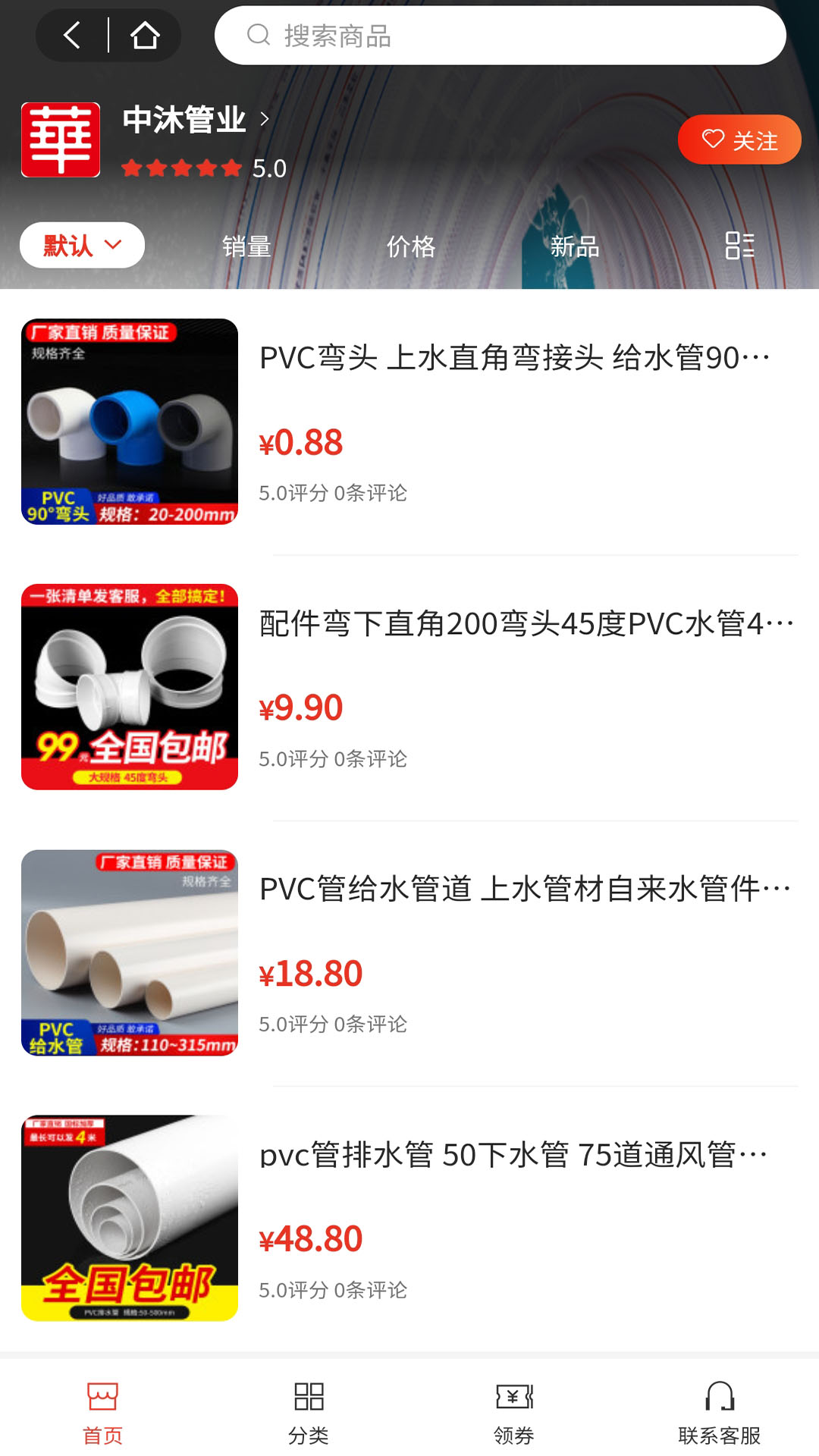Tap the back arrow icon
Screen dimensions: 819x1456
(x=72, y=35)
